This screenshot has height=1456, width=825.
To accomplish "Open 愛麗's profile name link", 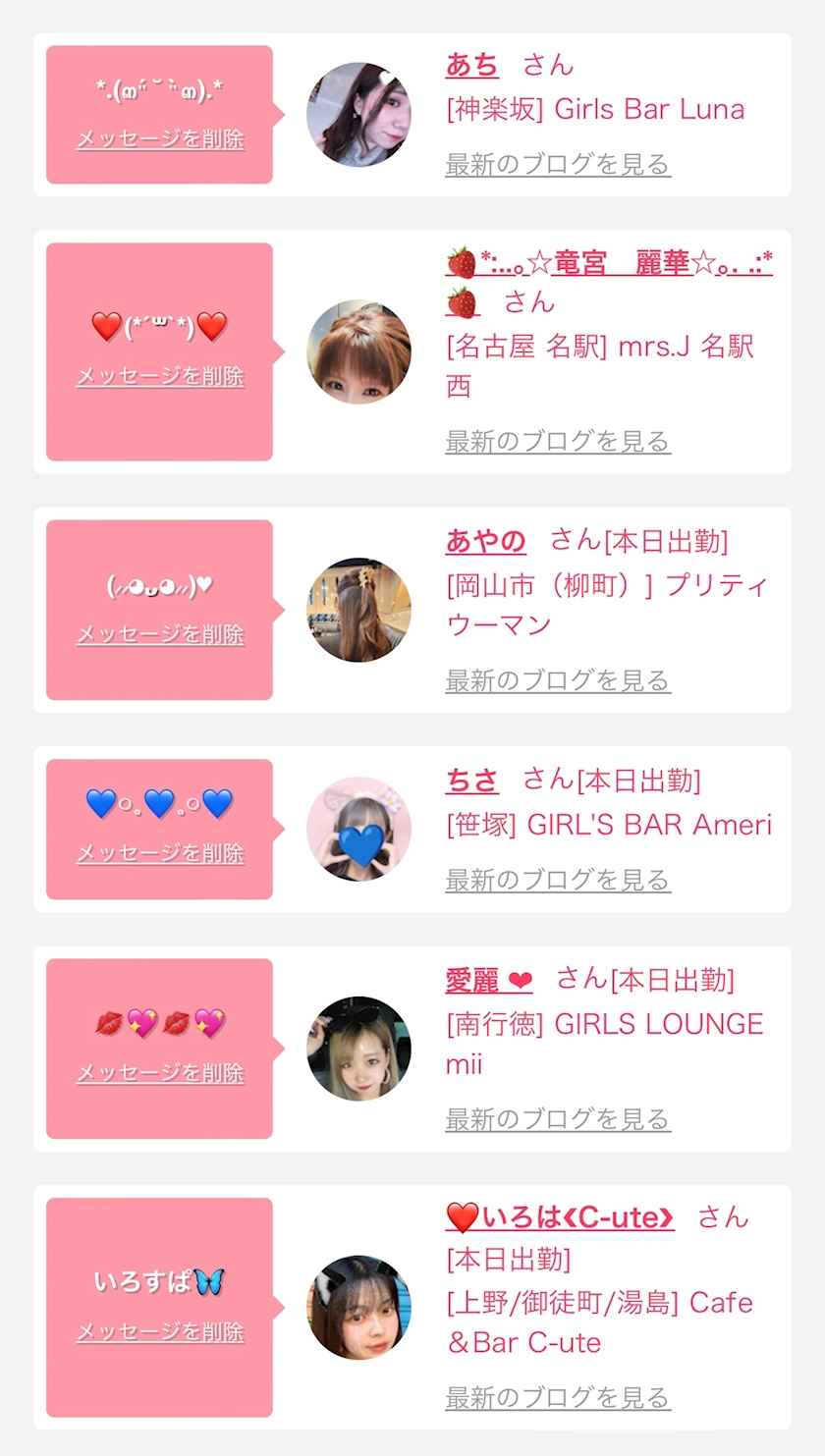I will coord(488,980).
